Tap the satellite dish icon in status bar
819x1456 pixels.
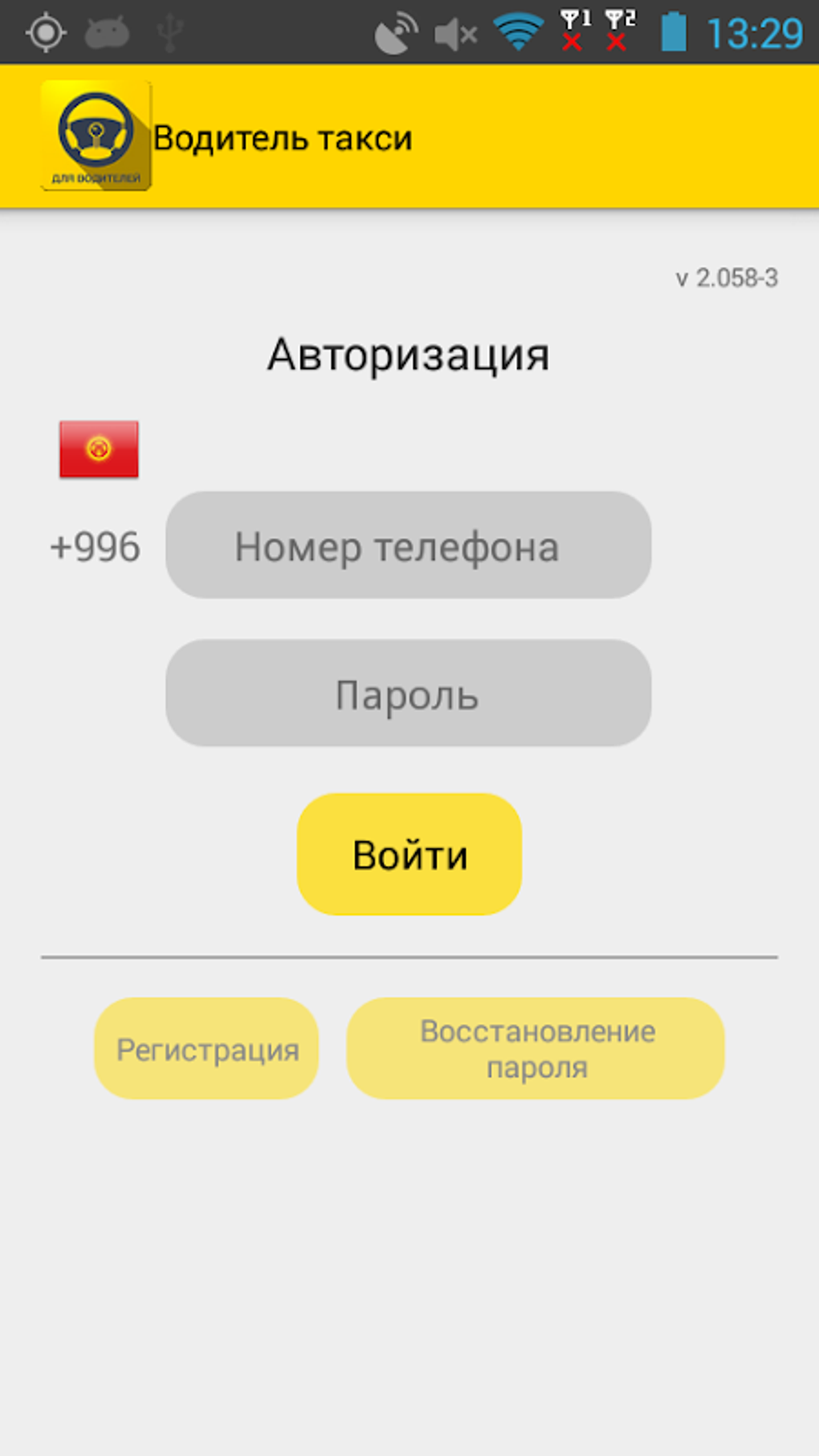pyautogui.click(x=397, y=30)
